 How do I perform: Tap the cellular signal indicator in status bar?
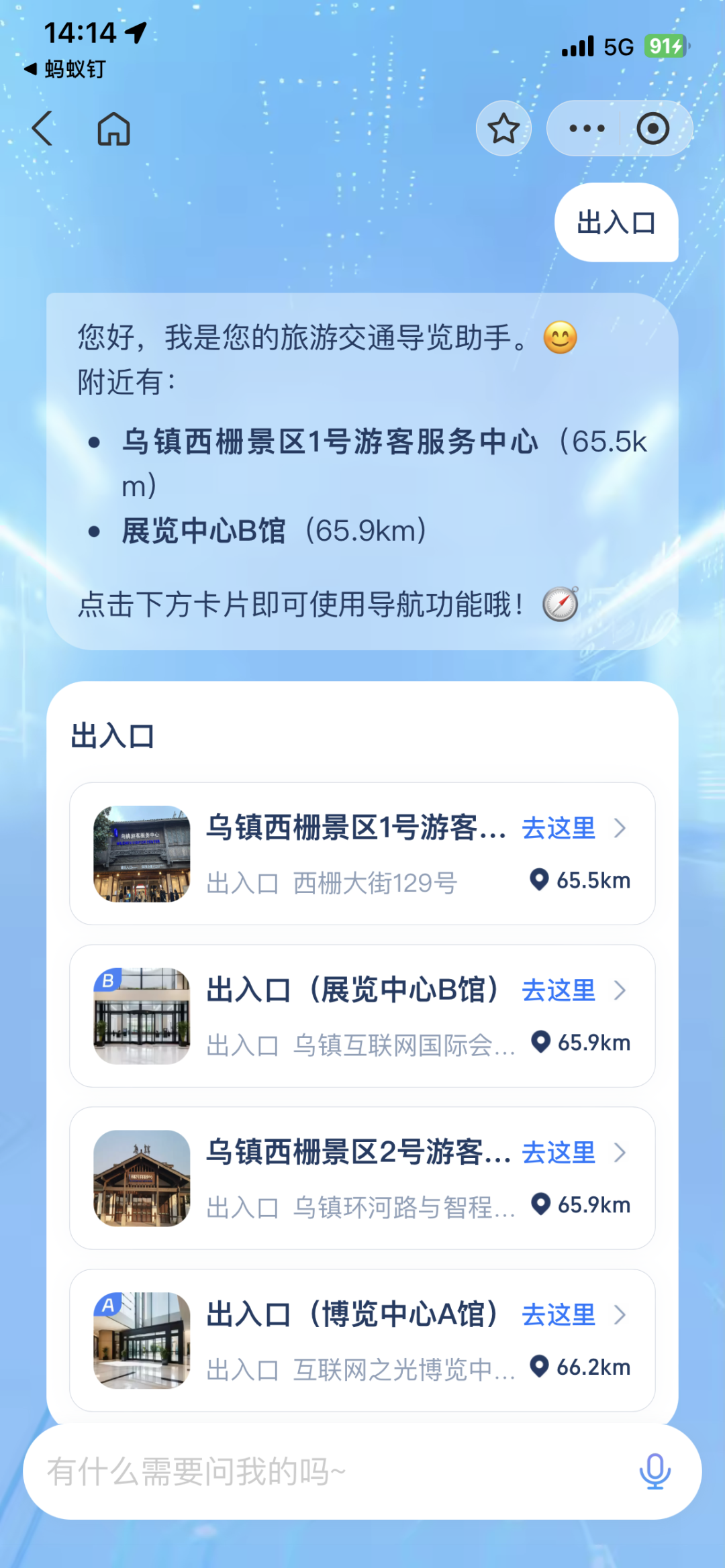pos(579,44)
